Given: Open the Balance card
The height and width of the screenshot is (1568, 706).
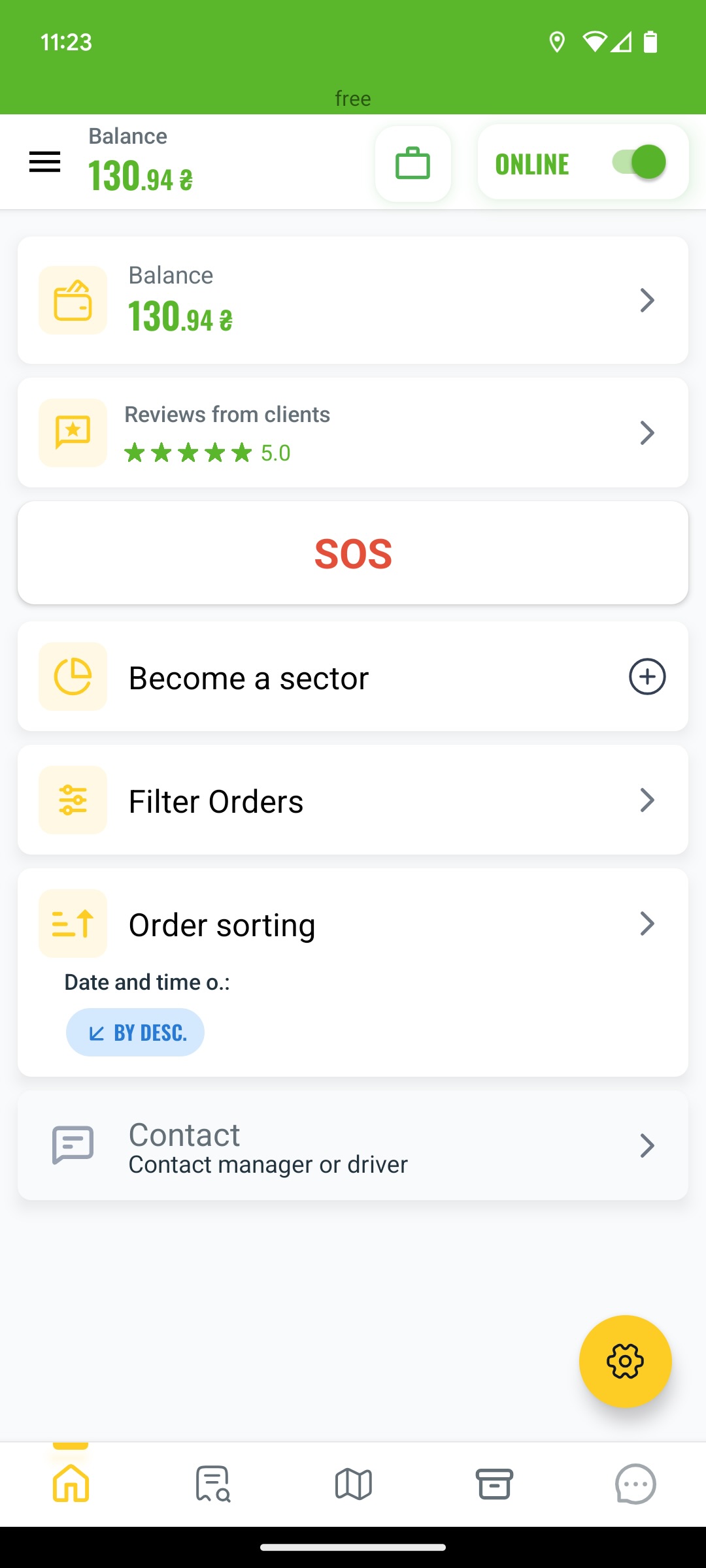Looking at the screenshot, I should click(x=353, y=300).
